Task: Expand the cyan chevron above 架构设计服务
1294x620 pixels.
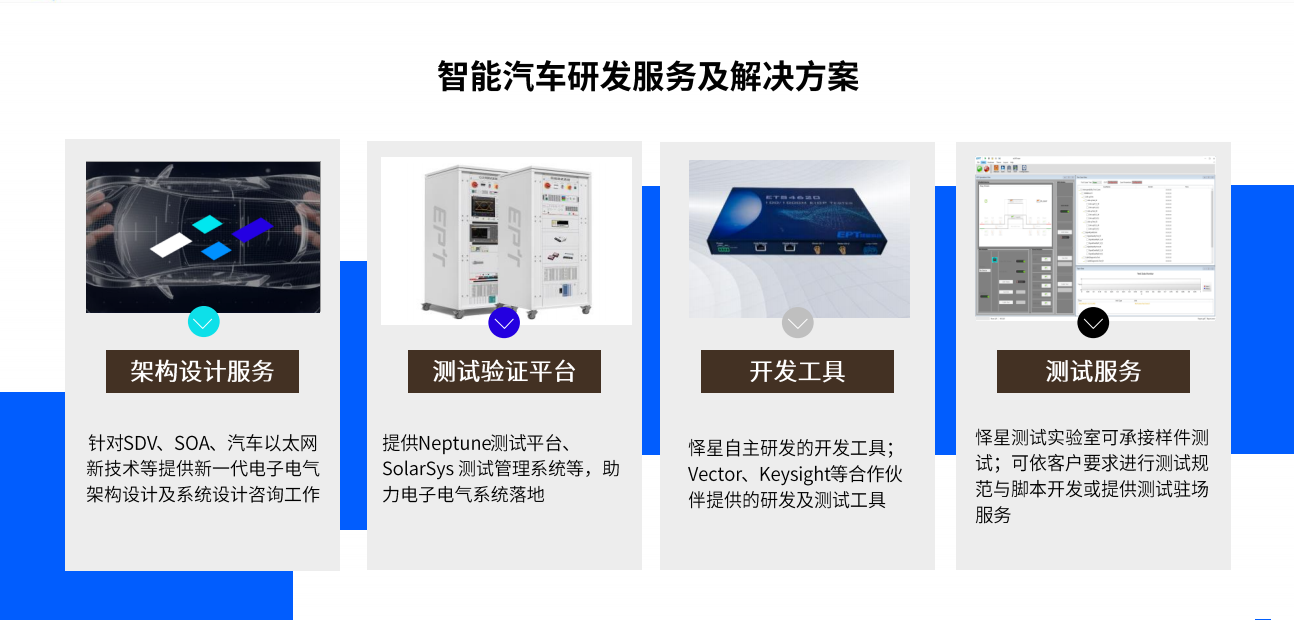Action: click(x=203, y=322)
